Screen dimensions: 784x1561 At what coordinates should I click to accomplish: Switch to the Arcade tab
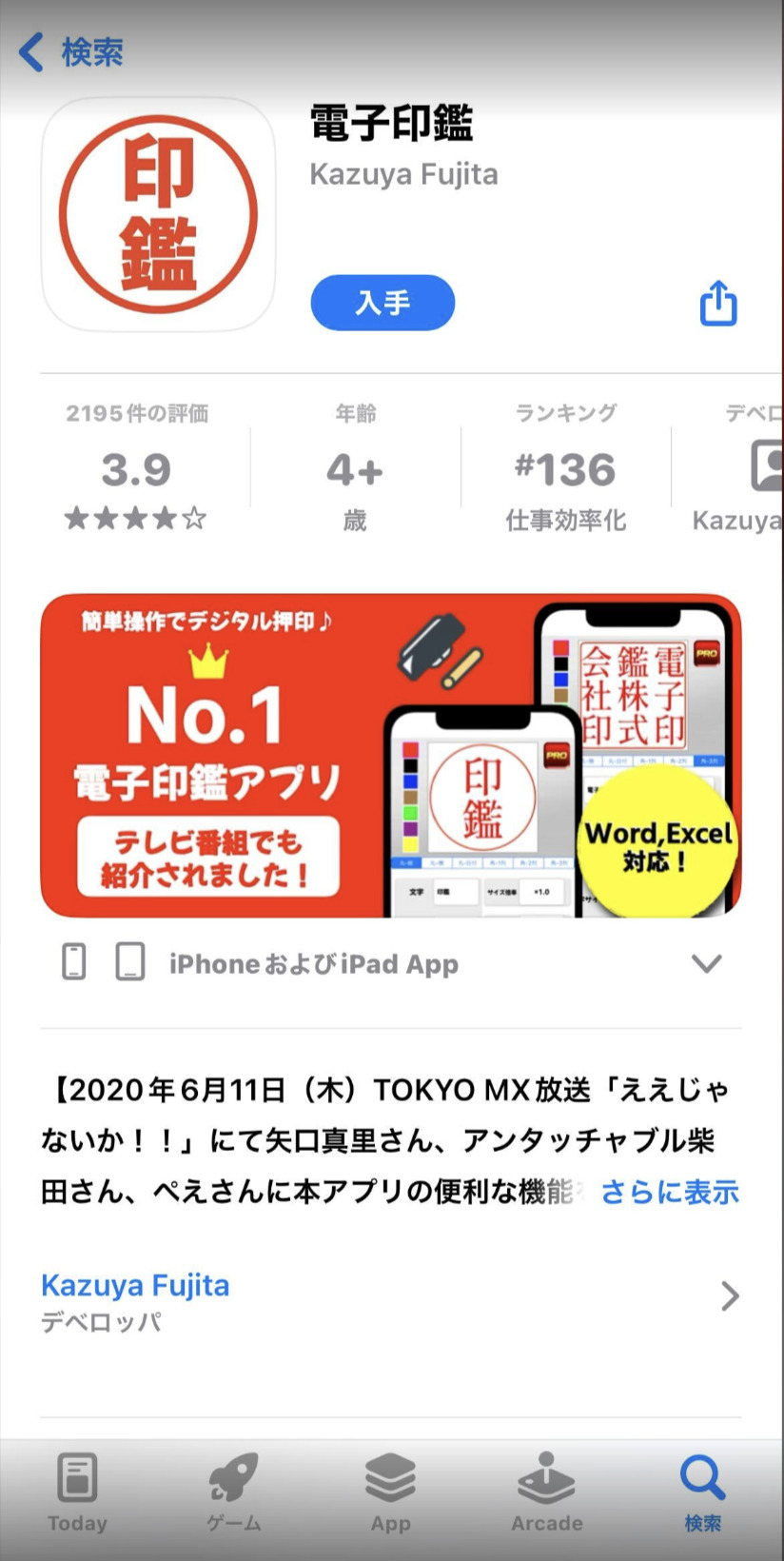(547, 1492)
